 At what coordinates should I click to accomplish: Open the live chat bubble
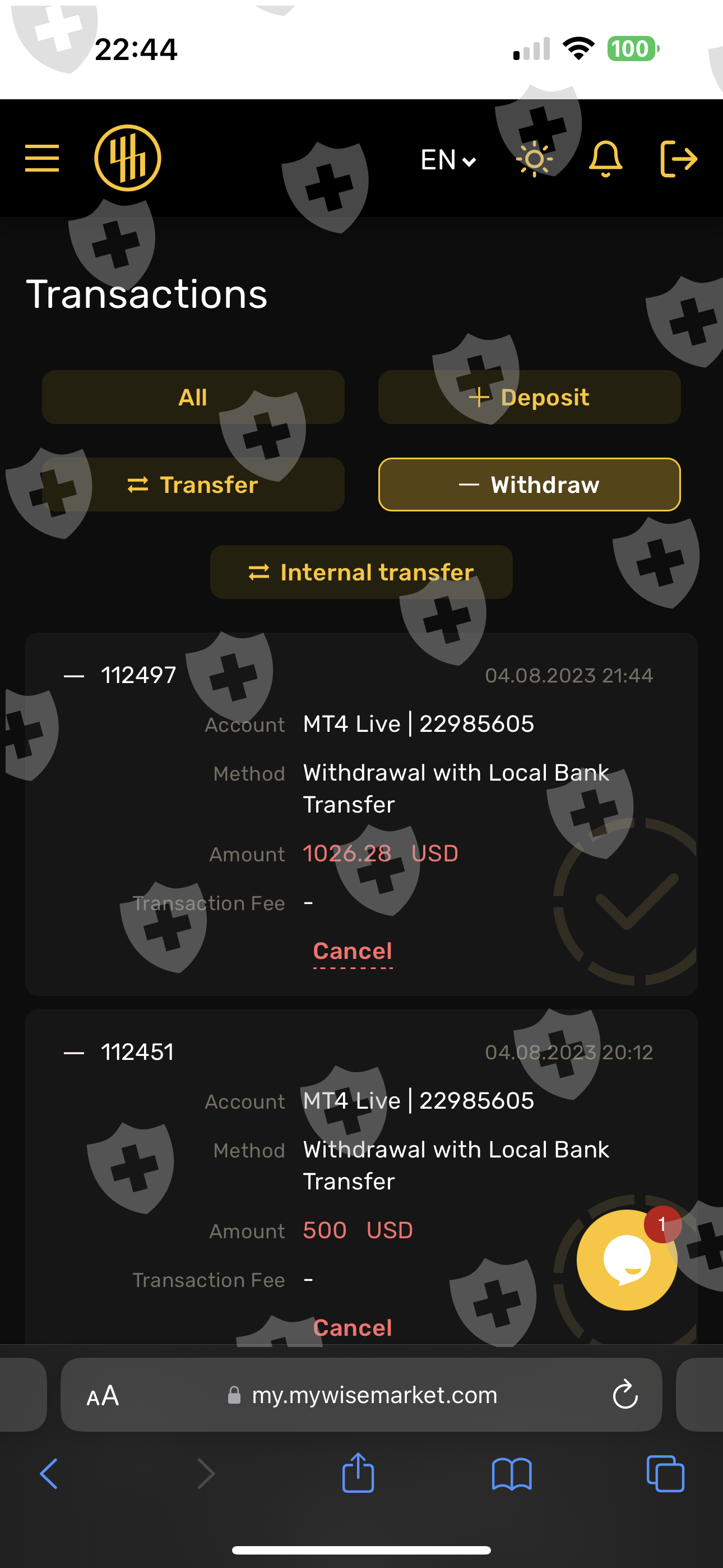click(626, 1260)
